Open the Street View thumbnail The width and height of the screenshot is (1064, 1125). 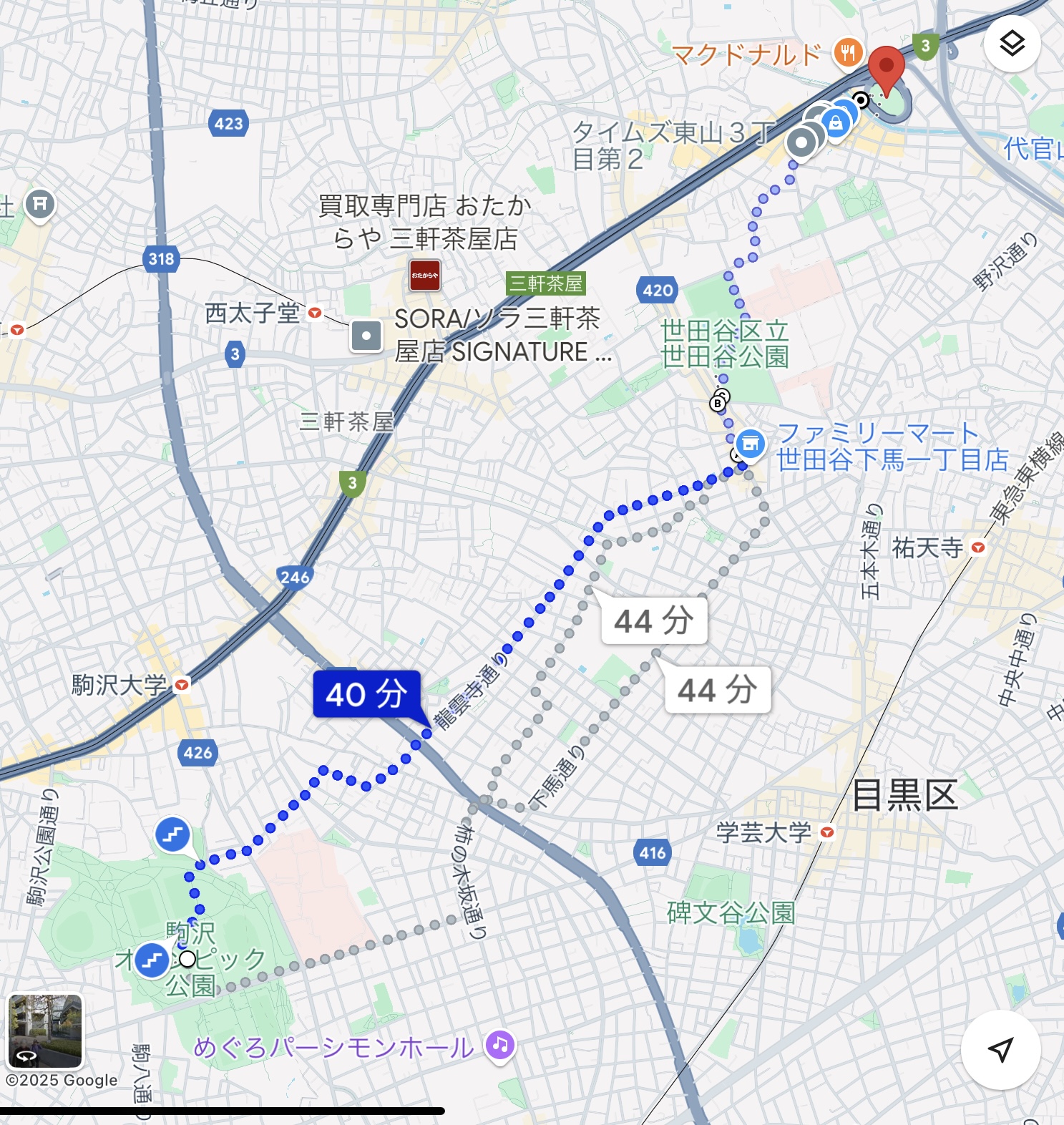coord(46,1031)
